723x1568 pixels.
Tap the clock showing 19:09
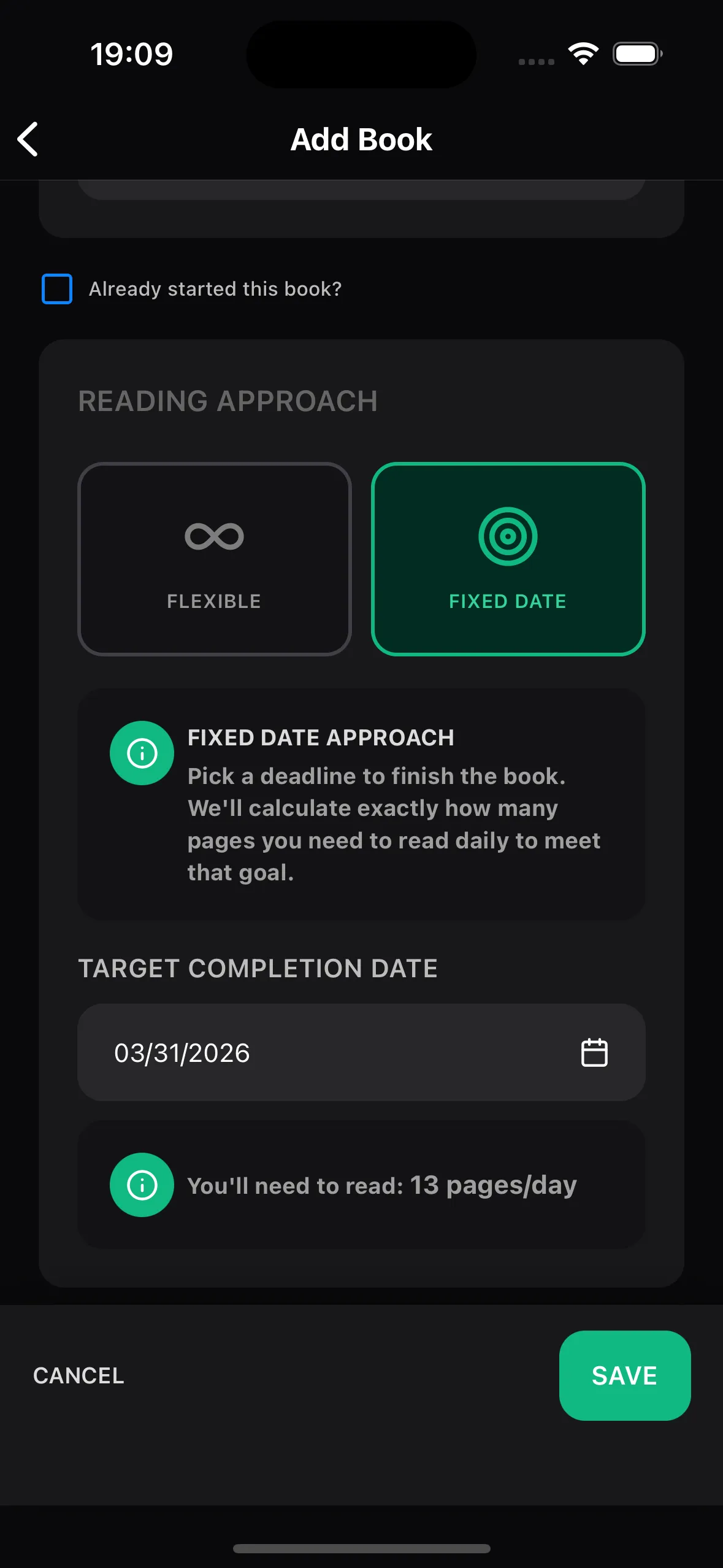pos(132,54)
